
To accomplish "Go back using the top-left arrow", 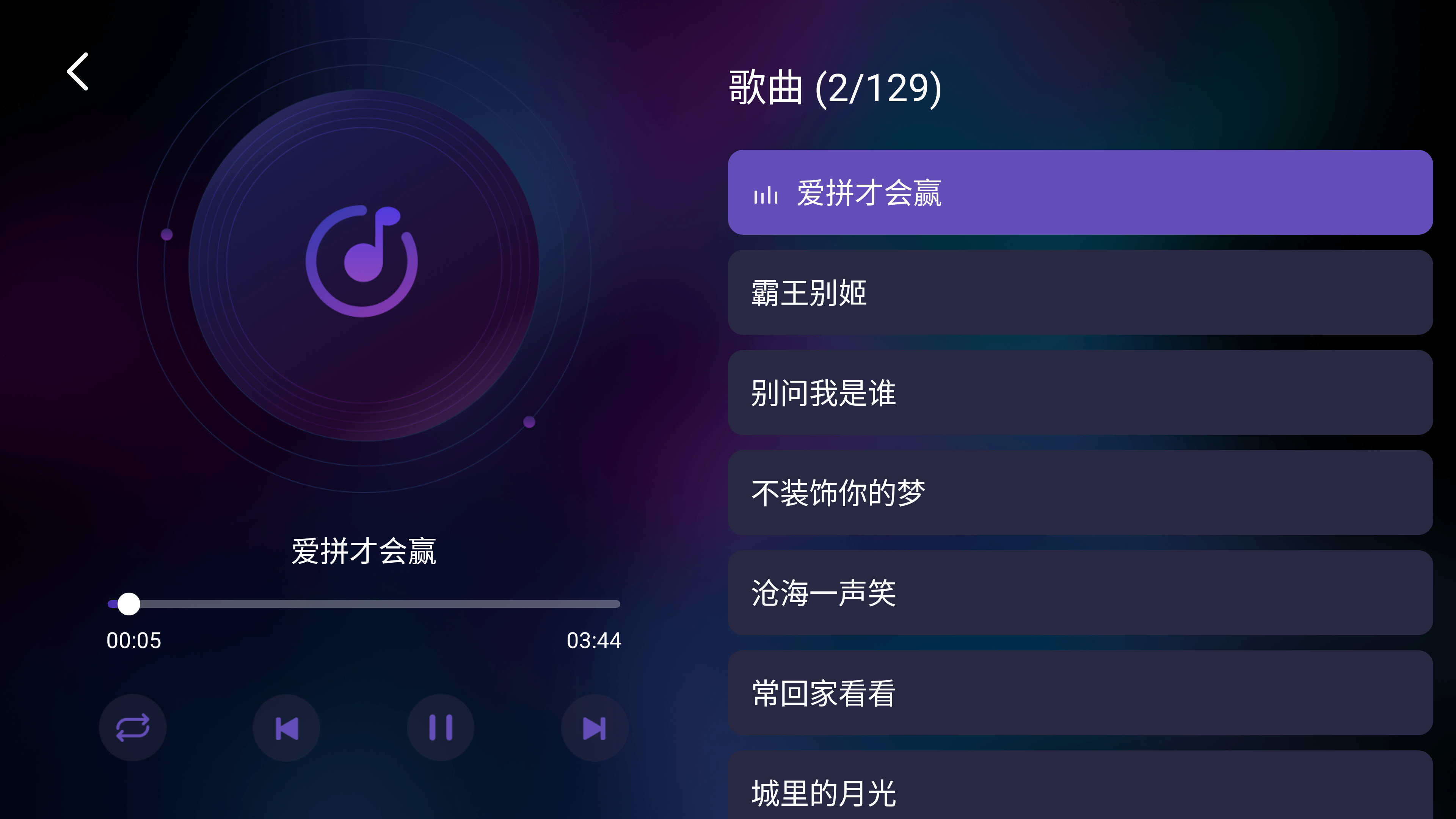I will (78, 72).
